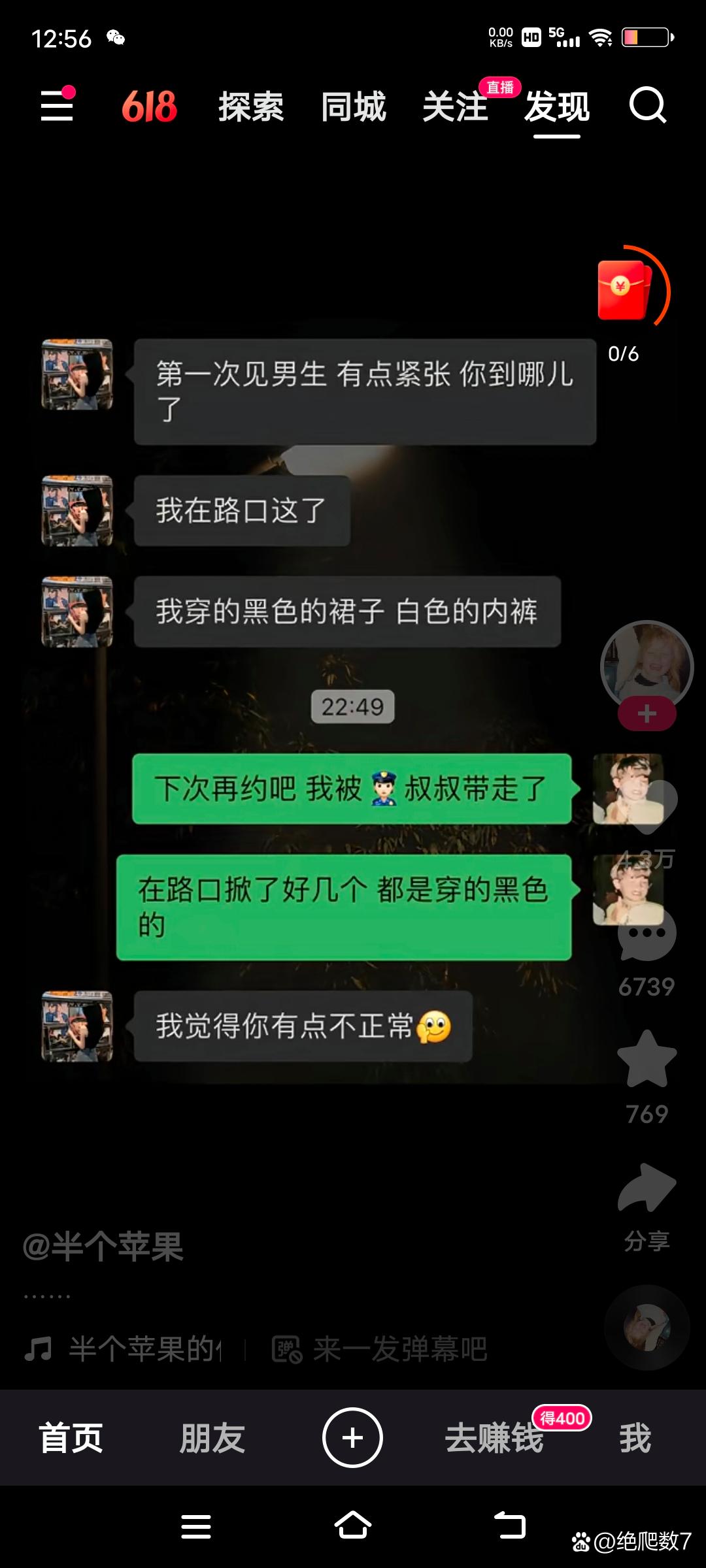Tap the red envelope reward icon
The width and height of the screenshot is (706, 1568).
pyautogui.click(x=624, y=289)
